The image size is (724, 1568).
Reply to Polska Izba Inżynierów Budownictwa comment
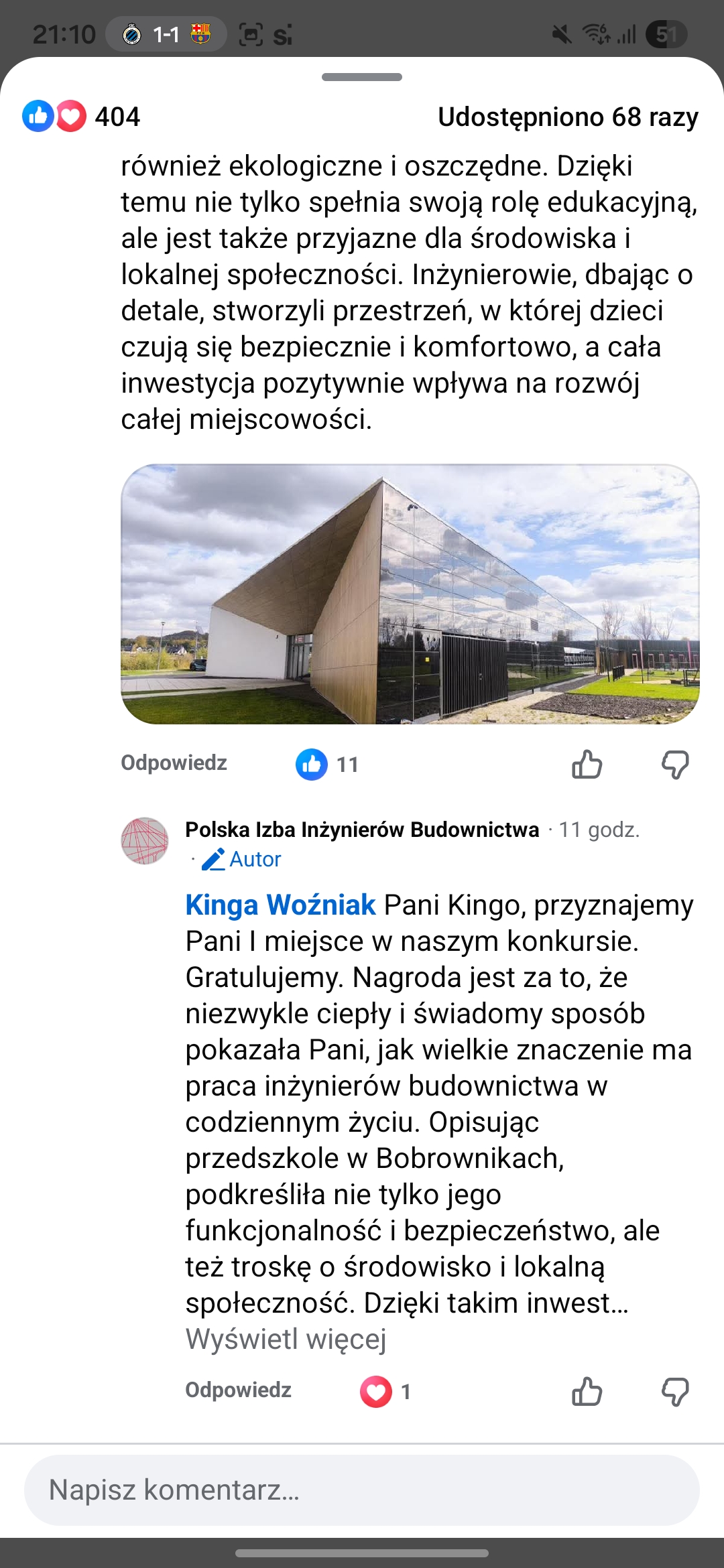(x=238, y=1390)
